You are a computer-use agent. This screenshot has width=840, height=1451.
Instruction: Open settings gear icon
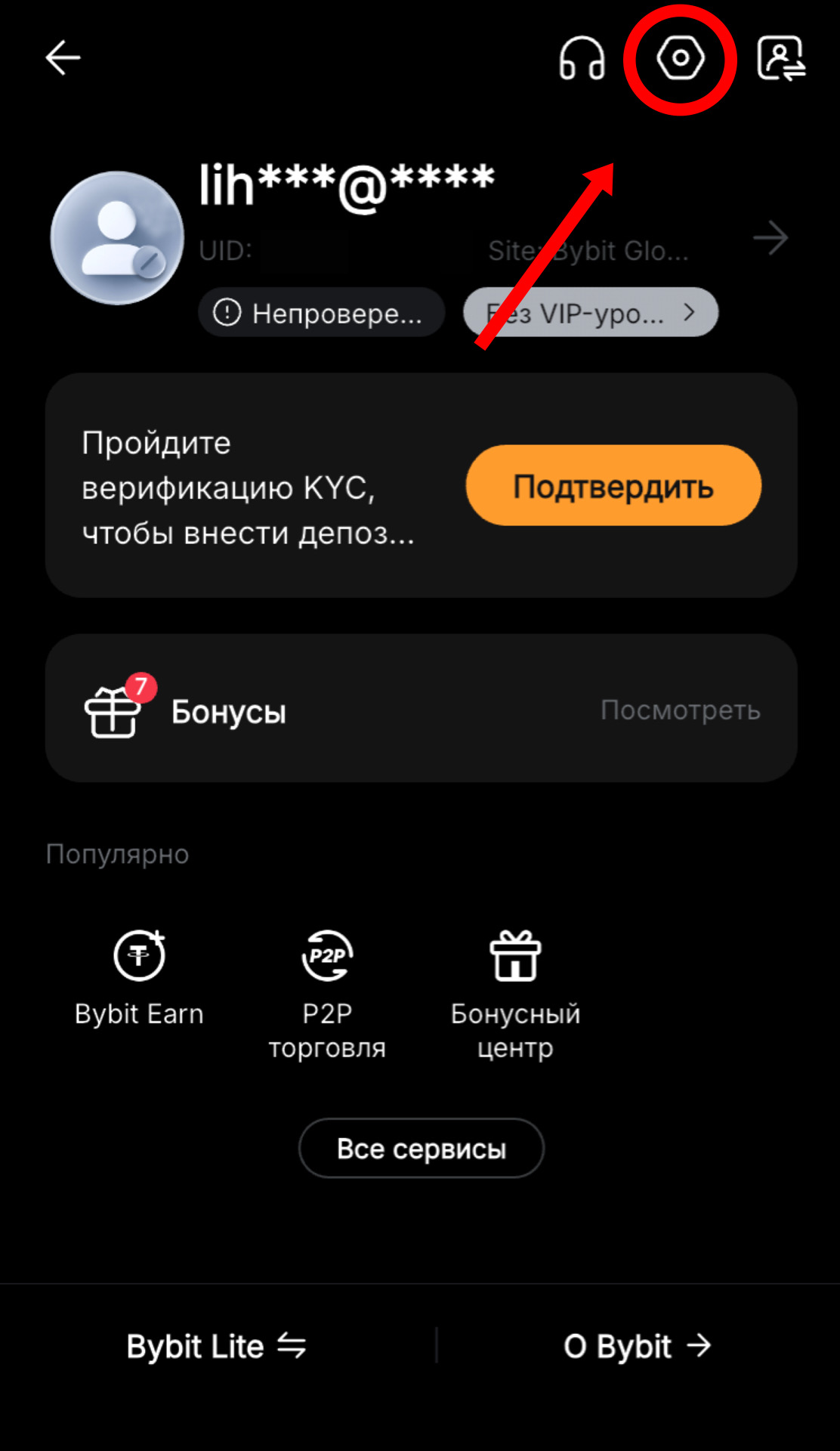coord(680,58)
